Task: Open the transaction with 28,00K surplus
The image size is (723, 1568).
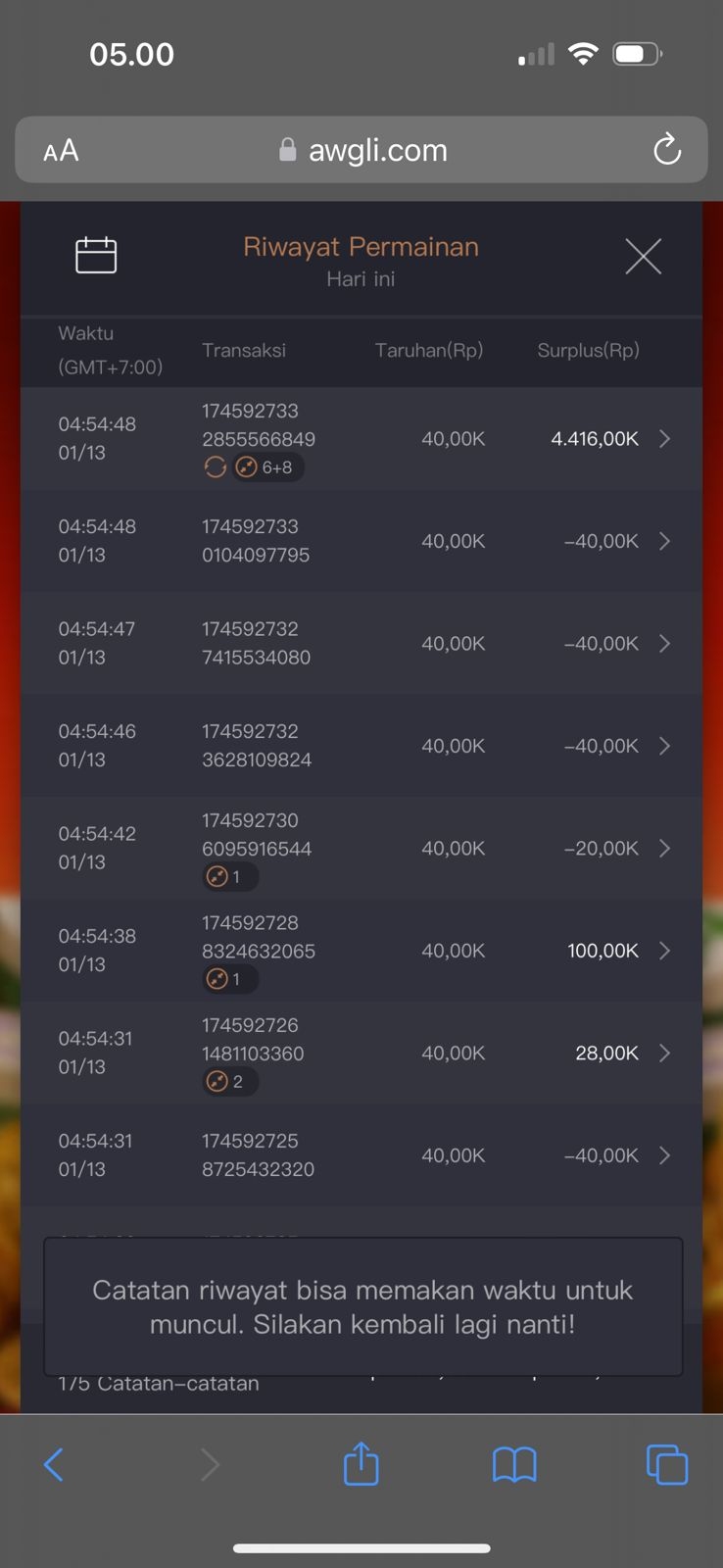Action: point(664,1053)
